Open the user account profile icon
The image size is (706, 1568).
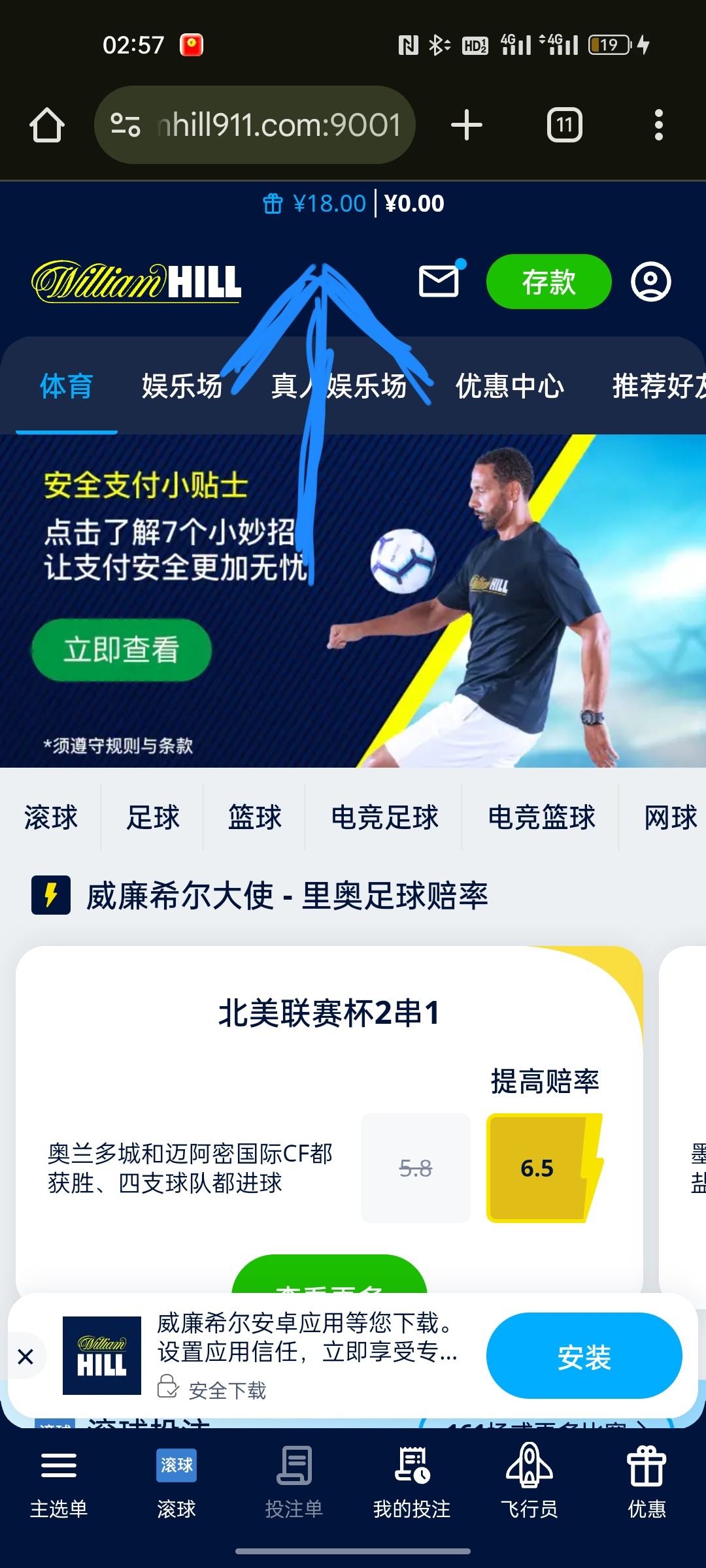click(650, 282)
